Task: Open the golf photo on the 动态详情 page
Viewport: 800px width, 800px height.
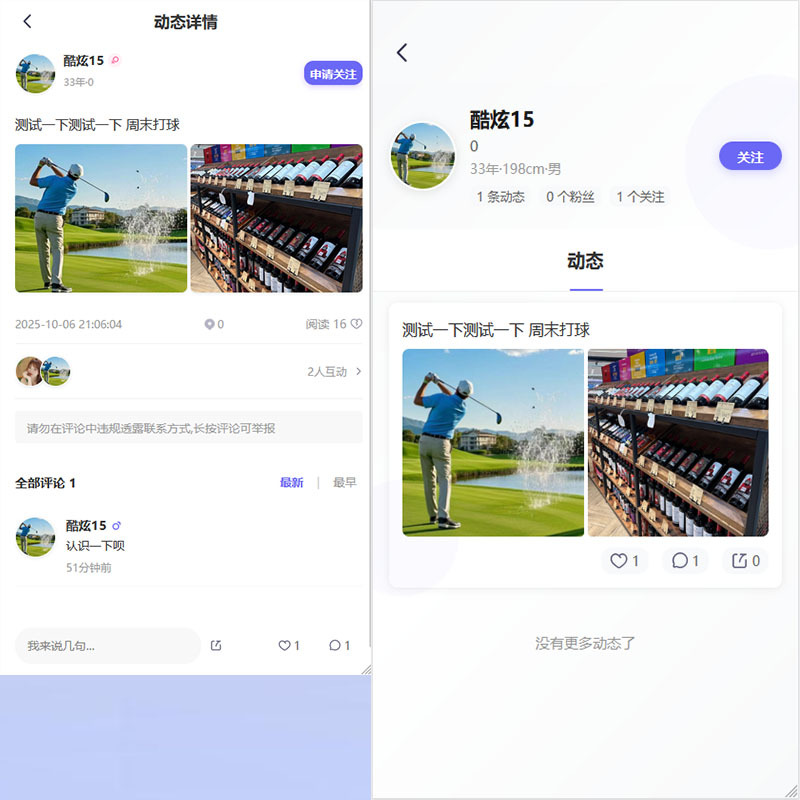Action: tap(101, 218)
